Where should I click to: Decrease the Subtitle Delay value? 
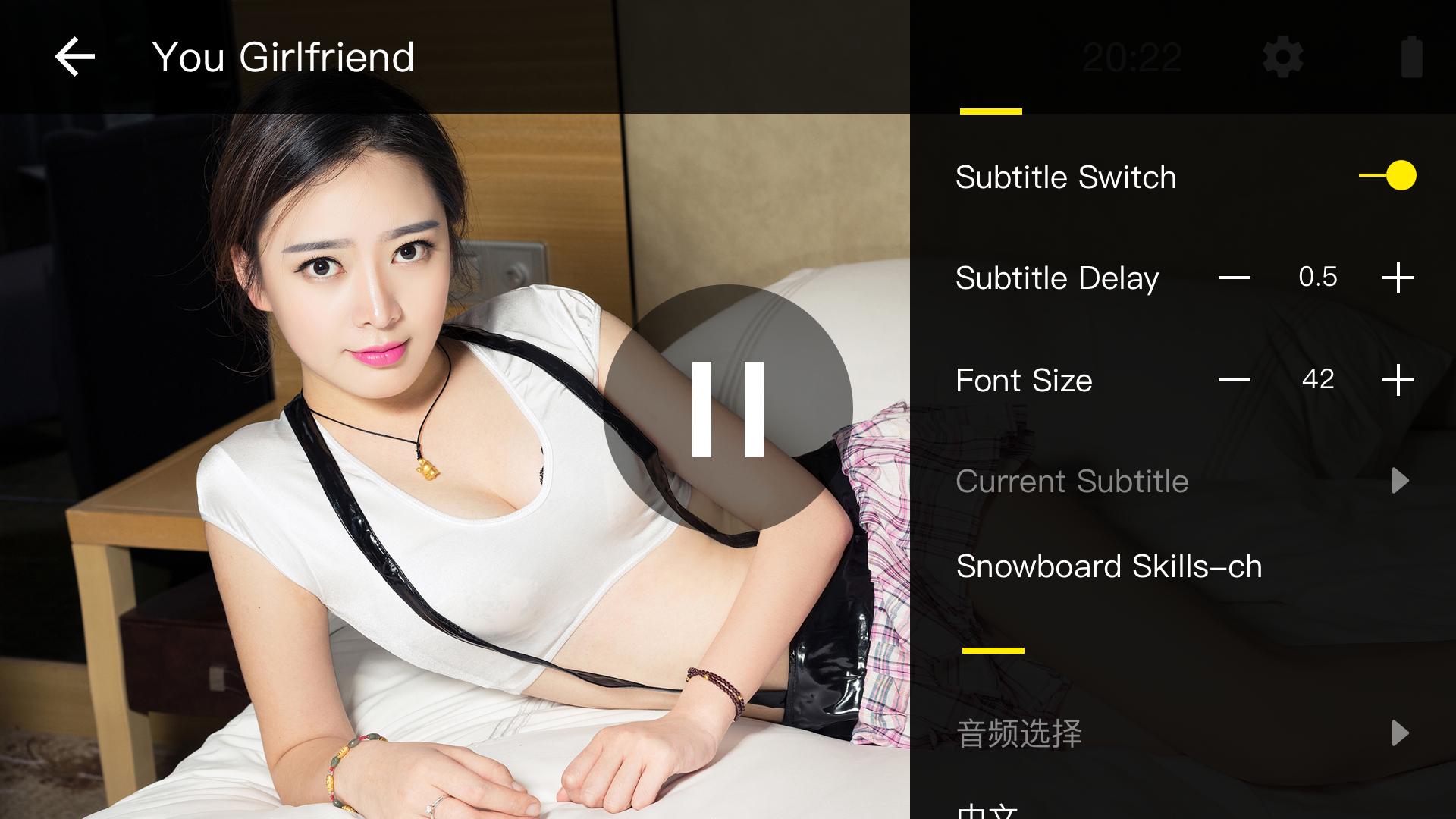[1234, 278]
